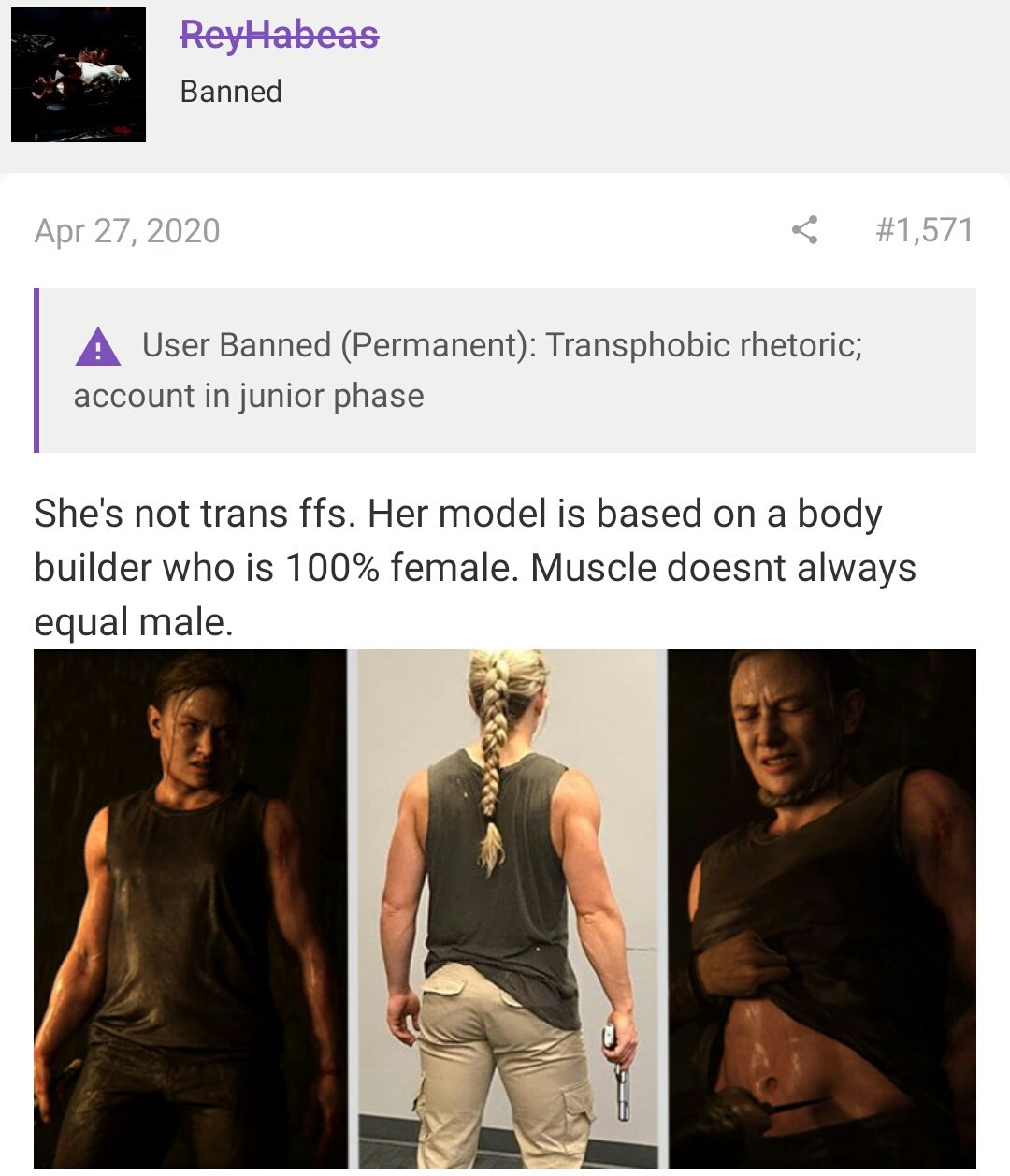Open ReyHabeas's profile avatar

click(79, 75)
